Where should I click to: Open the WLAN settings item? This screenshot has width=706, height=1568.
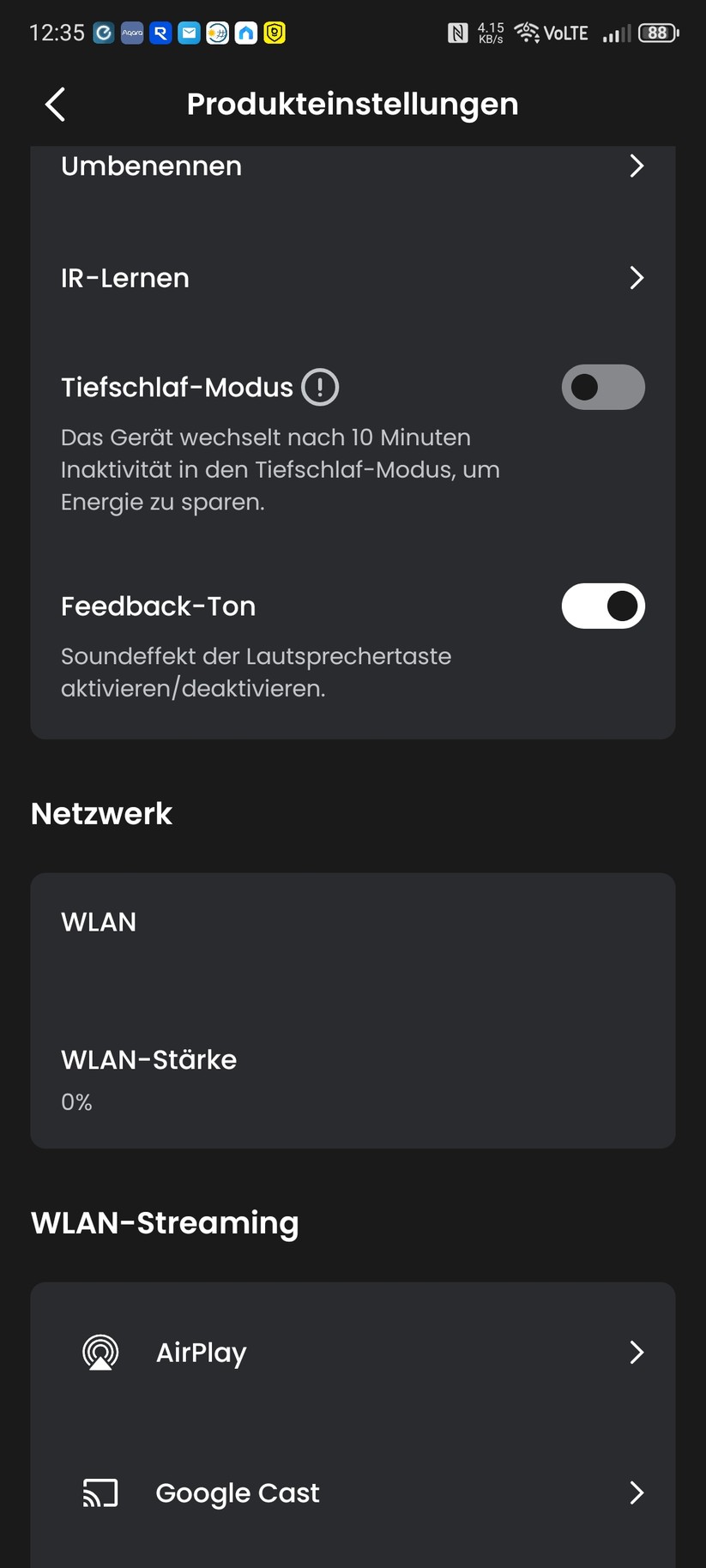pos(99,921)
